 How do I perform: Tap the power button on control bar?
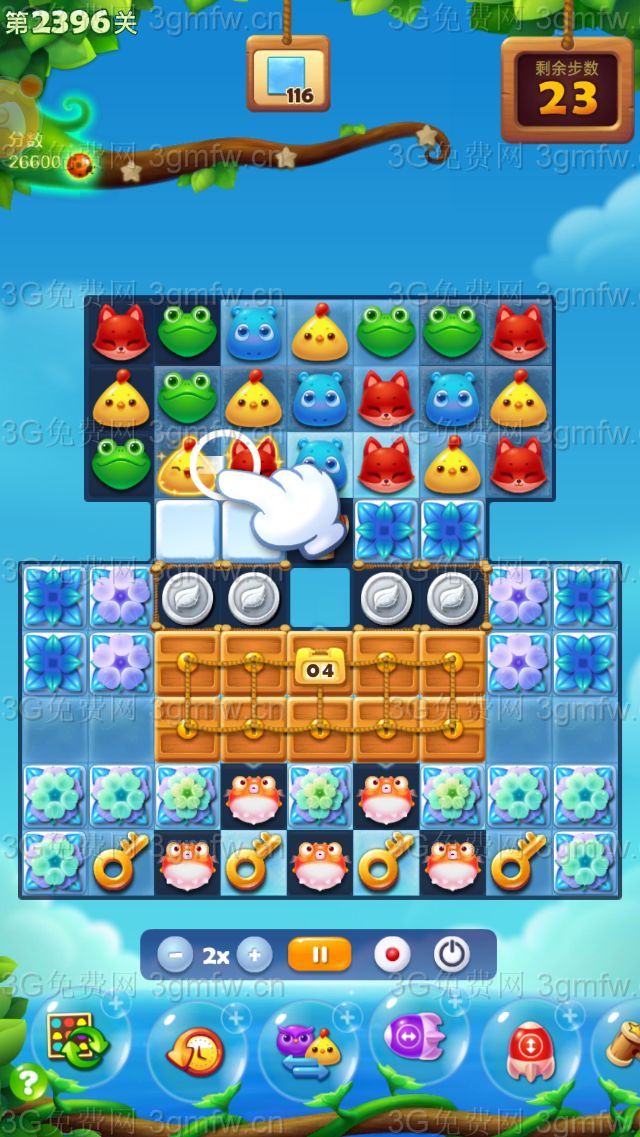coord(452,955)
